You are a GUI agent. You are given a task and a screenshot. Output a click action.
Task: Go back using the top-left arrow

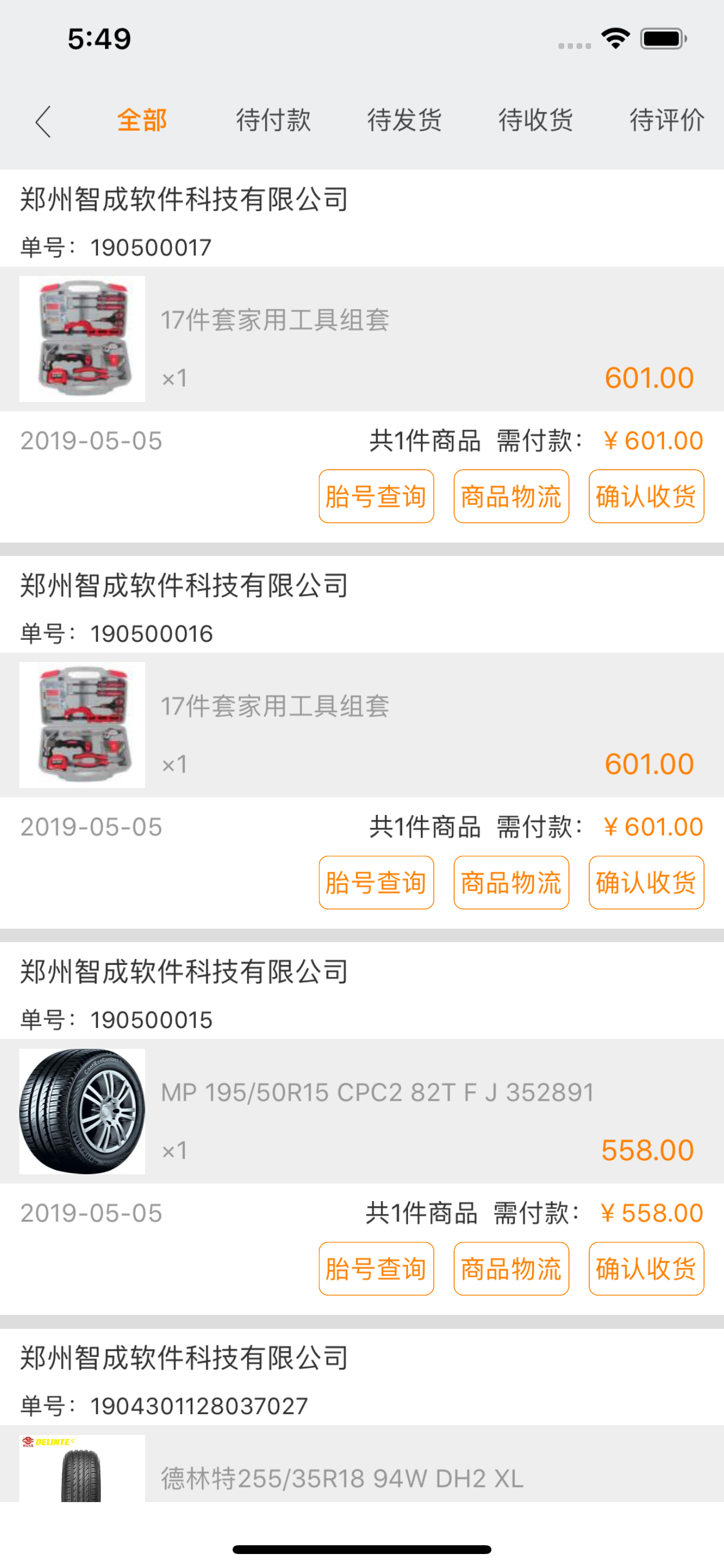(43, 122)
